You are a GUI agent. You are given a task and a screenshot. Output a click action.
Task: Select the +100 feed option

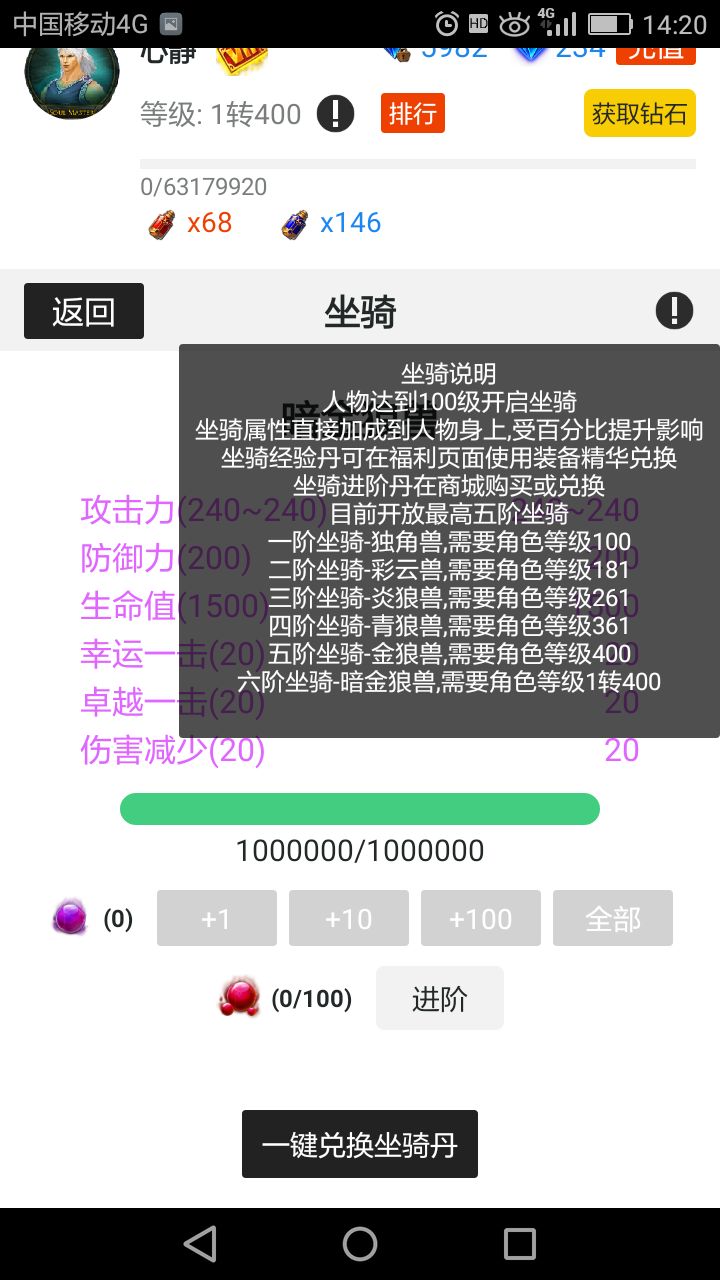point(480,917)
